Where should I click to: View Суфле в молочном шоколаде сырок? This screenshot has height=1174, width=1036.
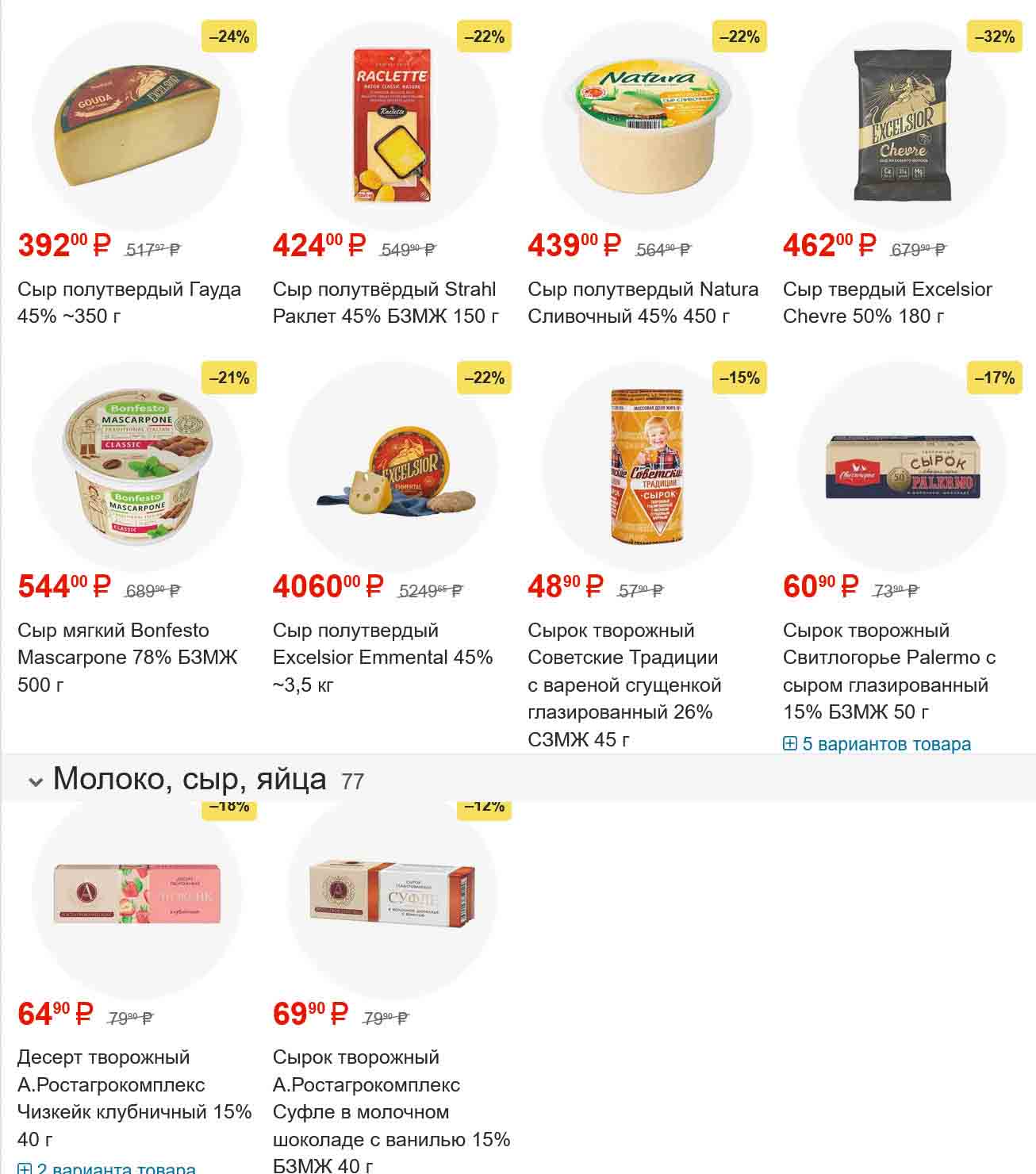tap(391, 1111)
